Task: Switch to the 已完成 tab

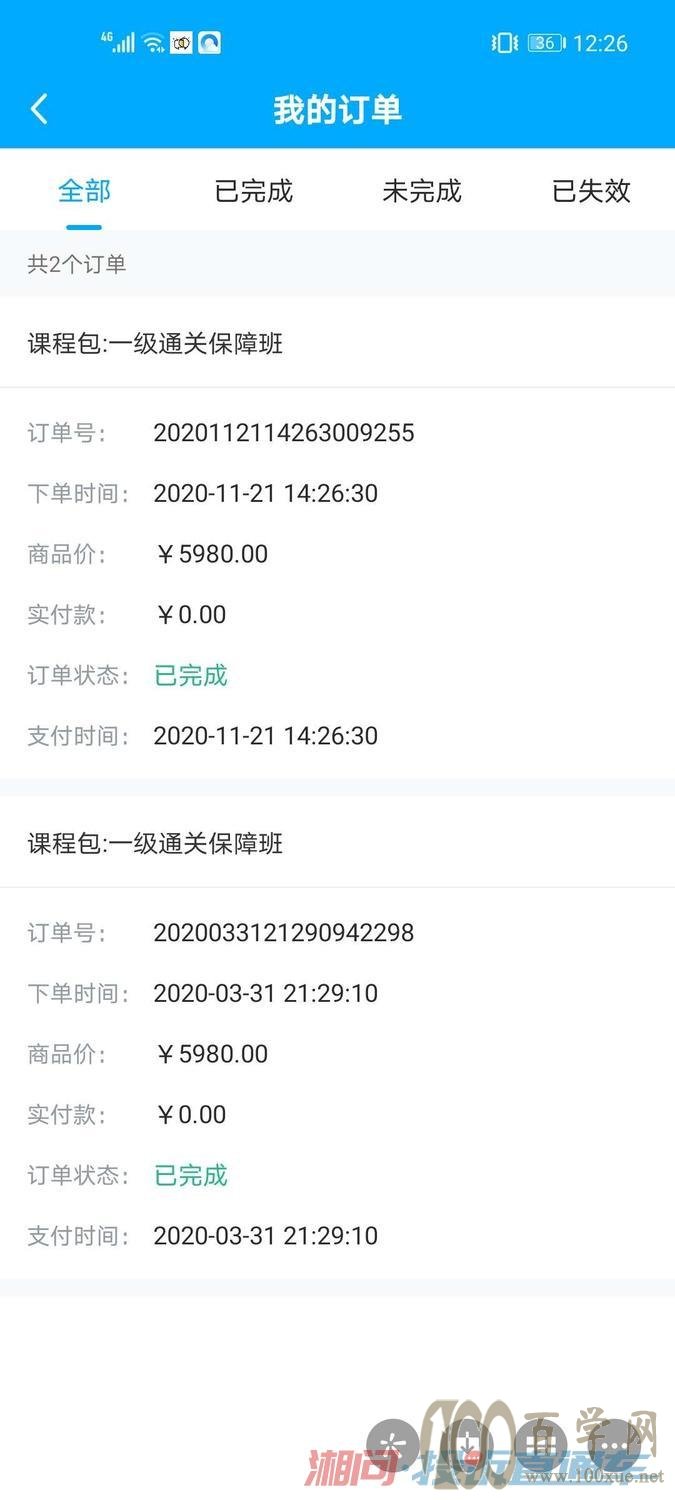Action: click(253, 190)
